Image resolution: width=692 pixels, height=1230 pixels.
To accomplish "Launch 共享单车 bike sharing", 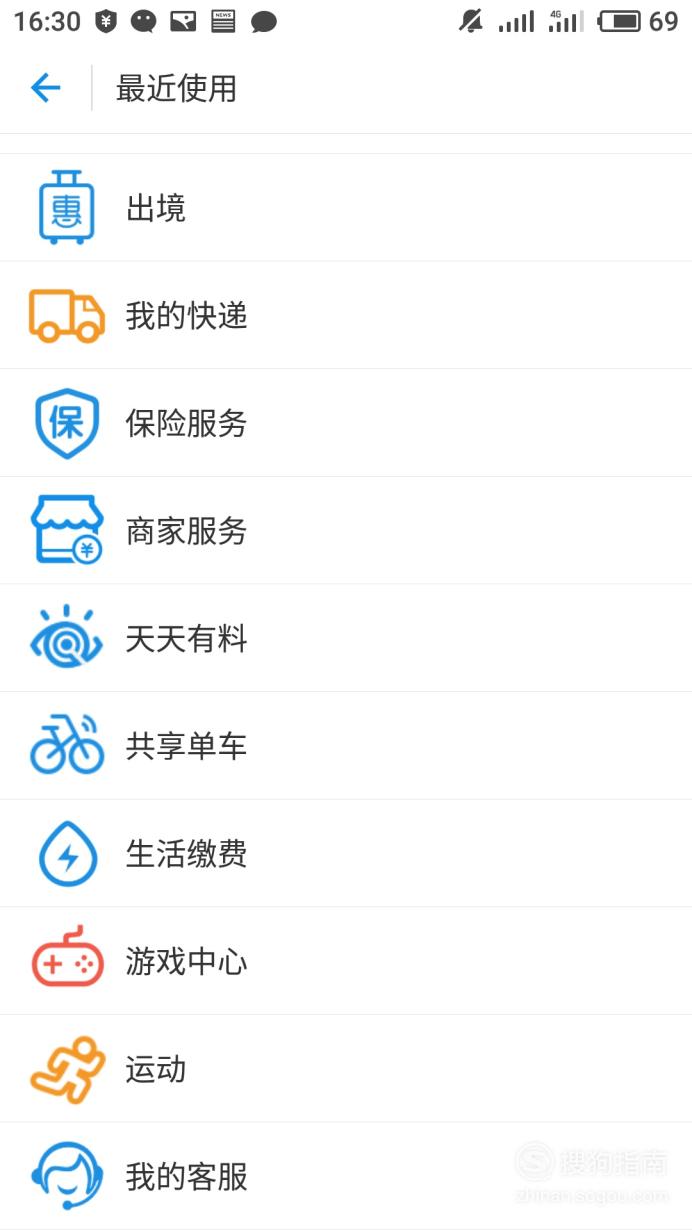I will click(x=346, y=746).
